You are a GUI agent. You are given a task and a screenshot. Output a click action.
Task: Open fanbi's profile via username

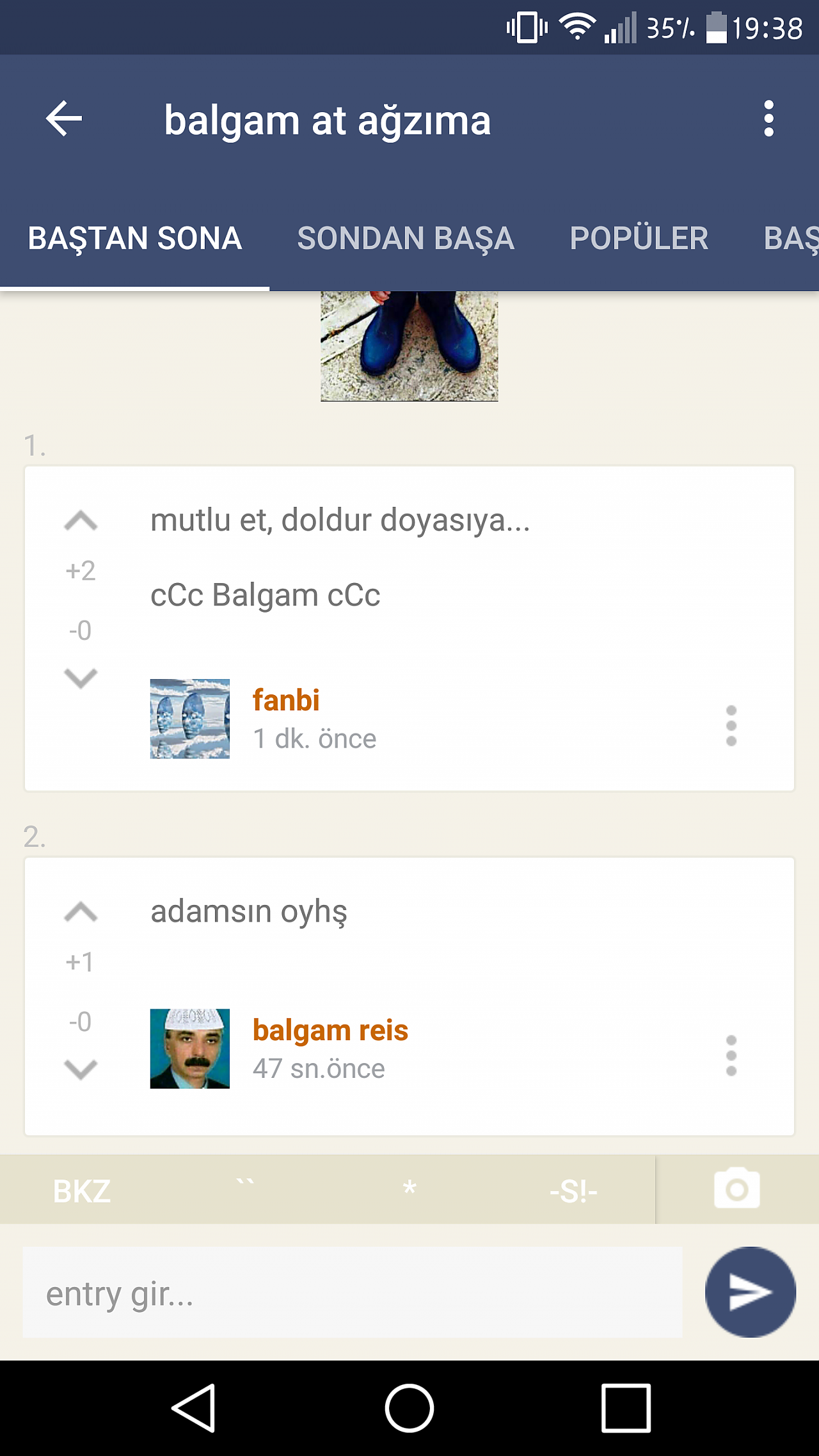click(286, 700)
